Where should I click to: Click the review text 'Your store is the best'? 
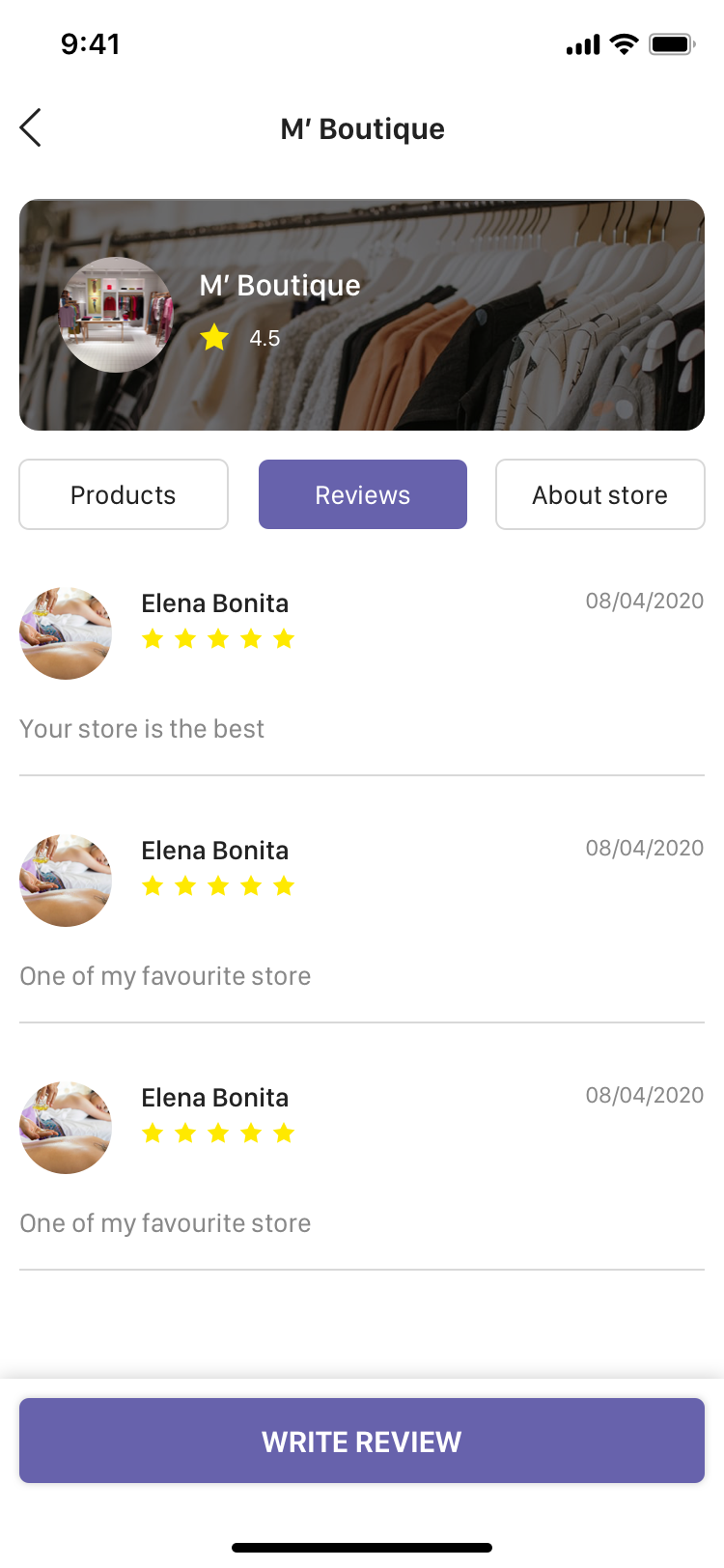pos(141,728)
